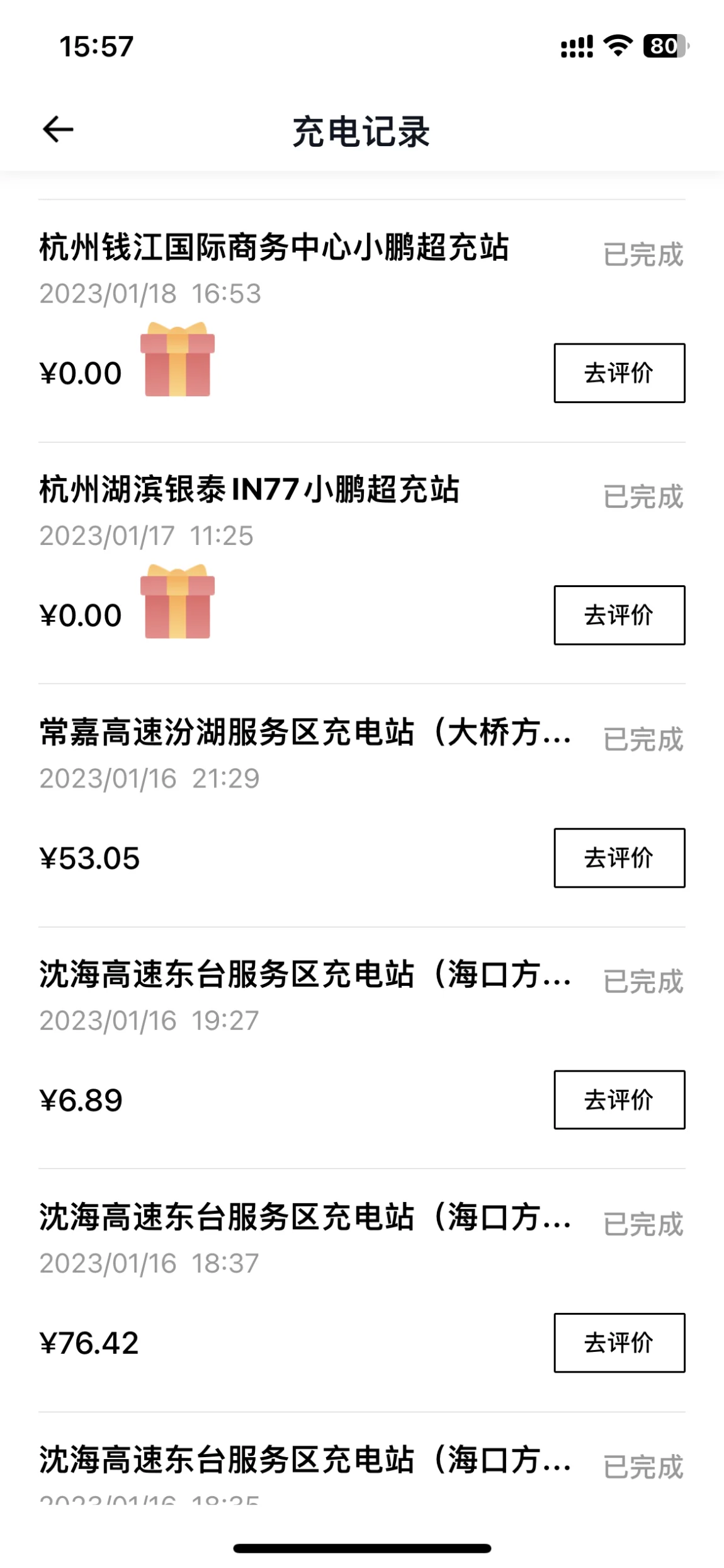Screen dimensions: 724x1568
Task: Open the 杭州湖滨银泰IN77 charging record
Action: tap(362, 563)
